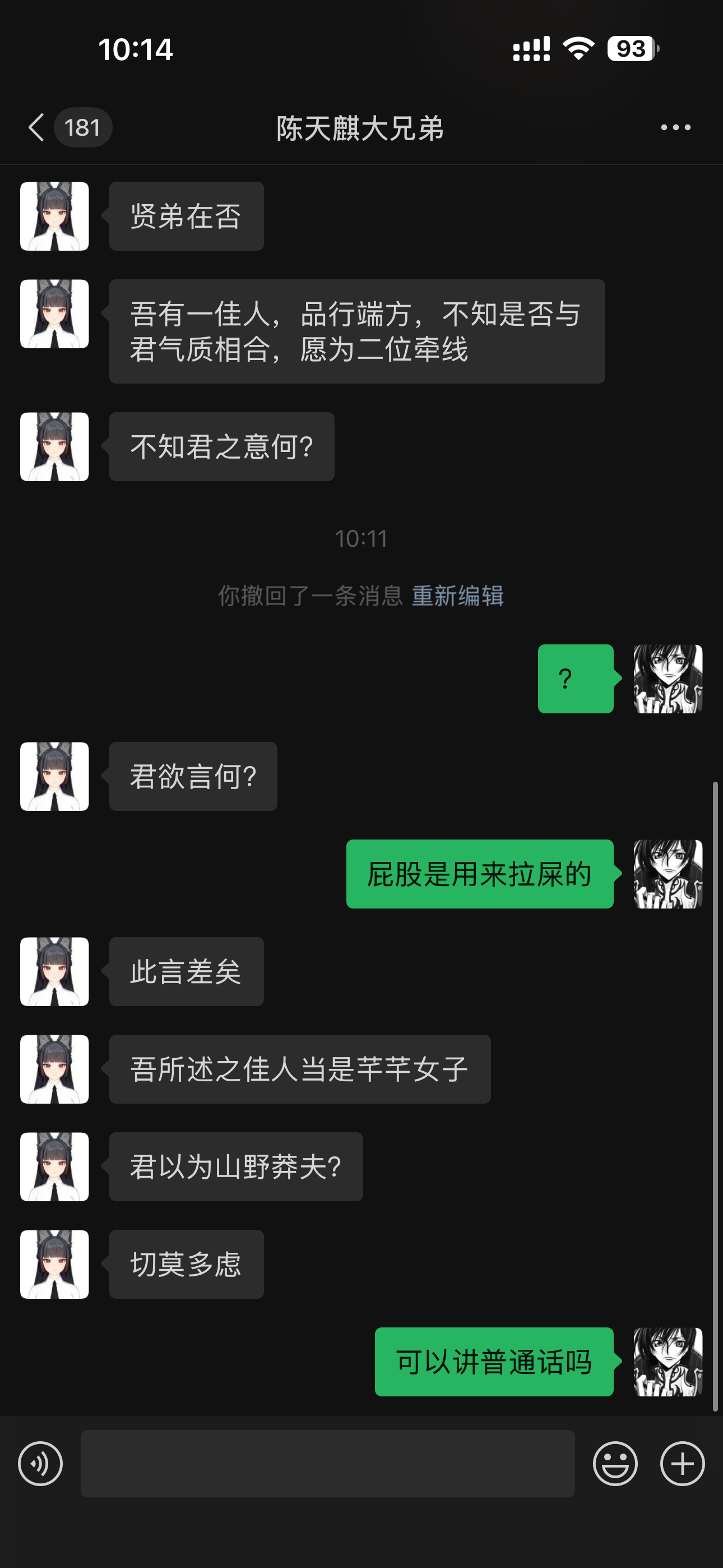Open the emoji sticker panel
723x1568 pixels.
point(615,1463)
